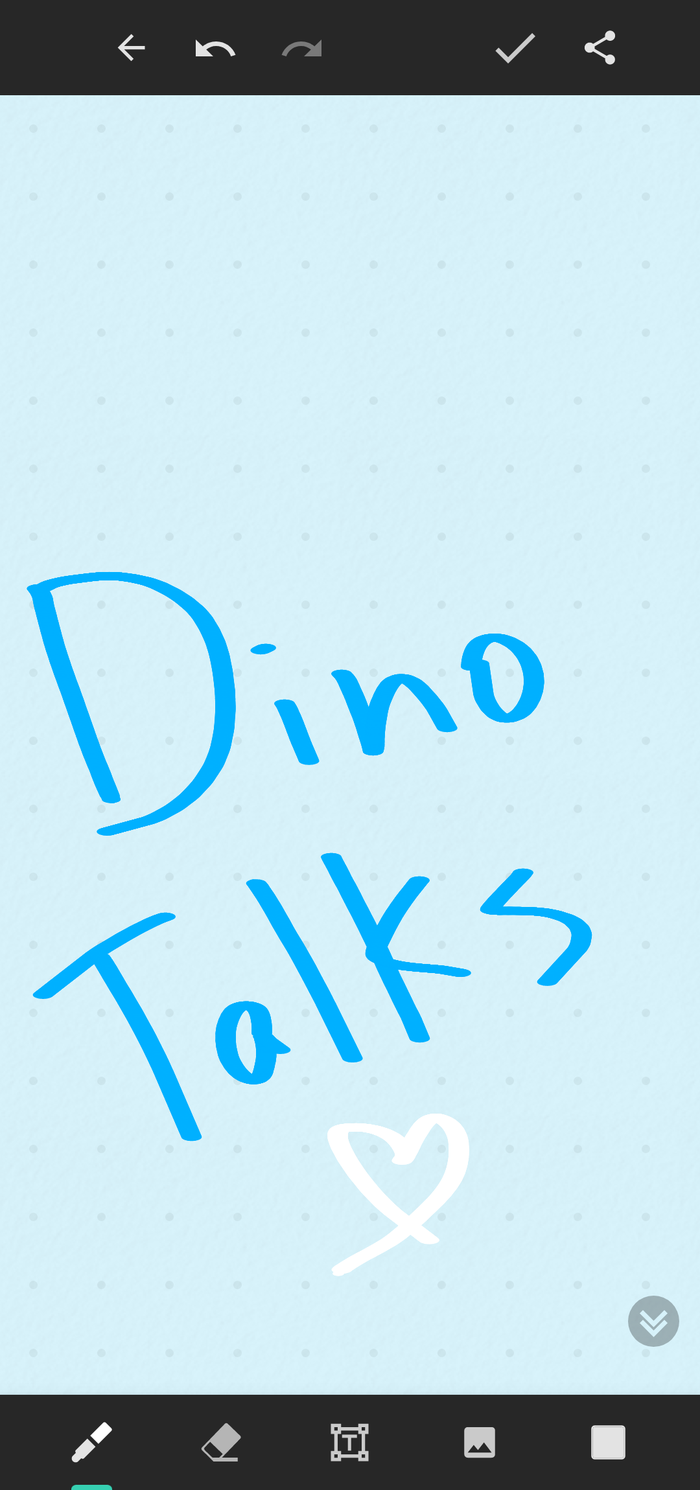Select the eraser tool
The image size is (700, 1490).
point(221,1442)
